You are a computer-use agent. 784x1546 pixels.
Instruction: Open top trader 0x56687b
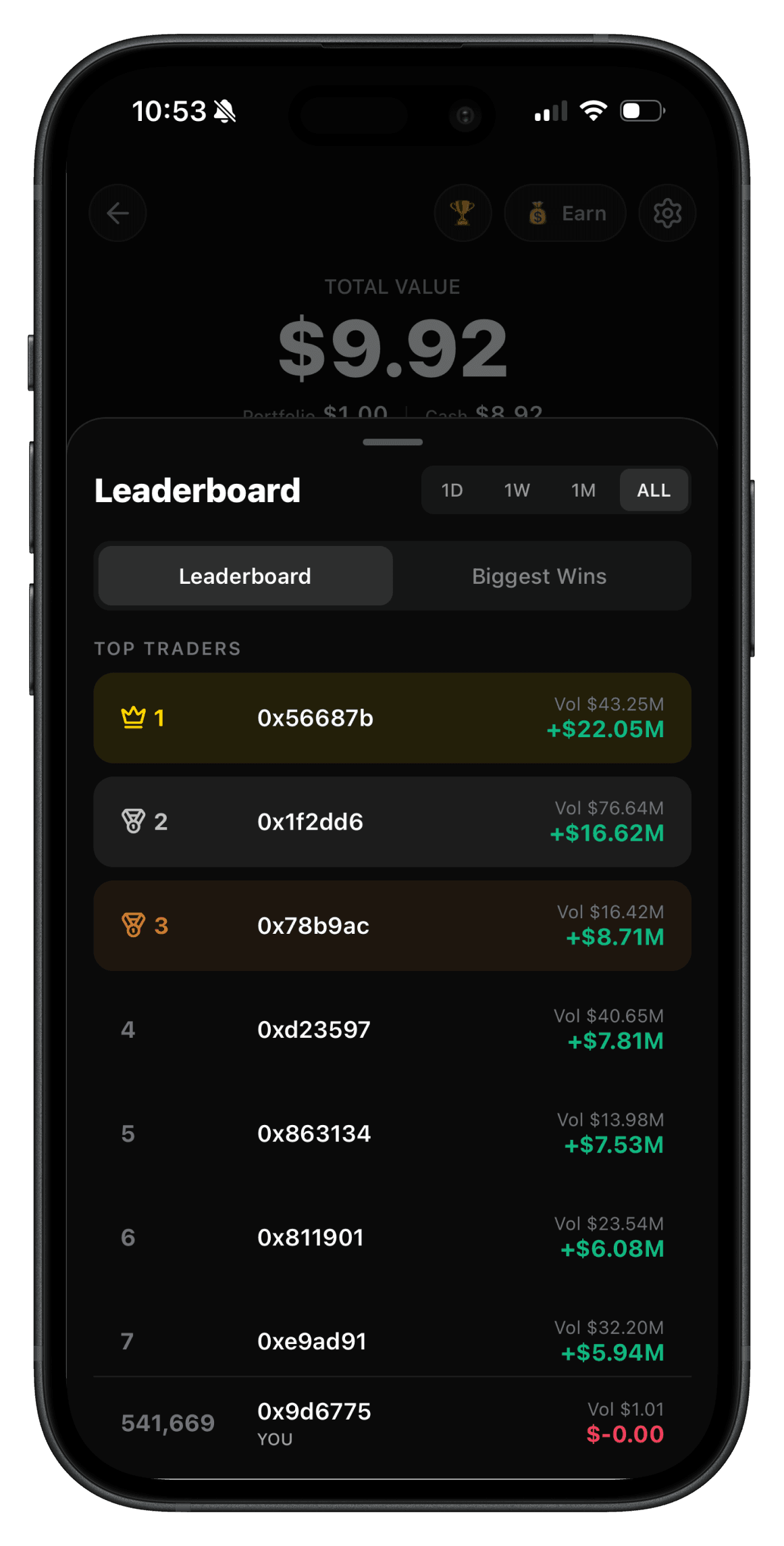click(x=392, y=718)
